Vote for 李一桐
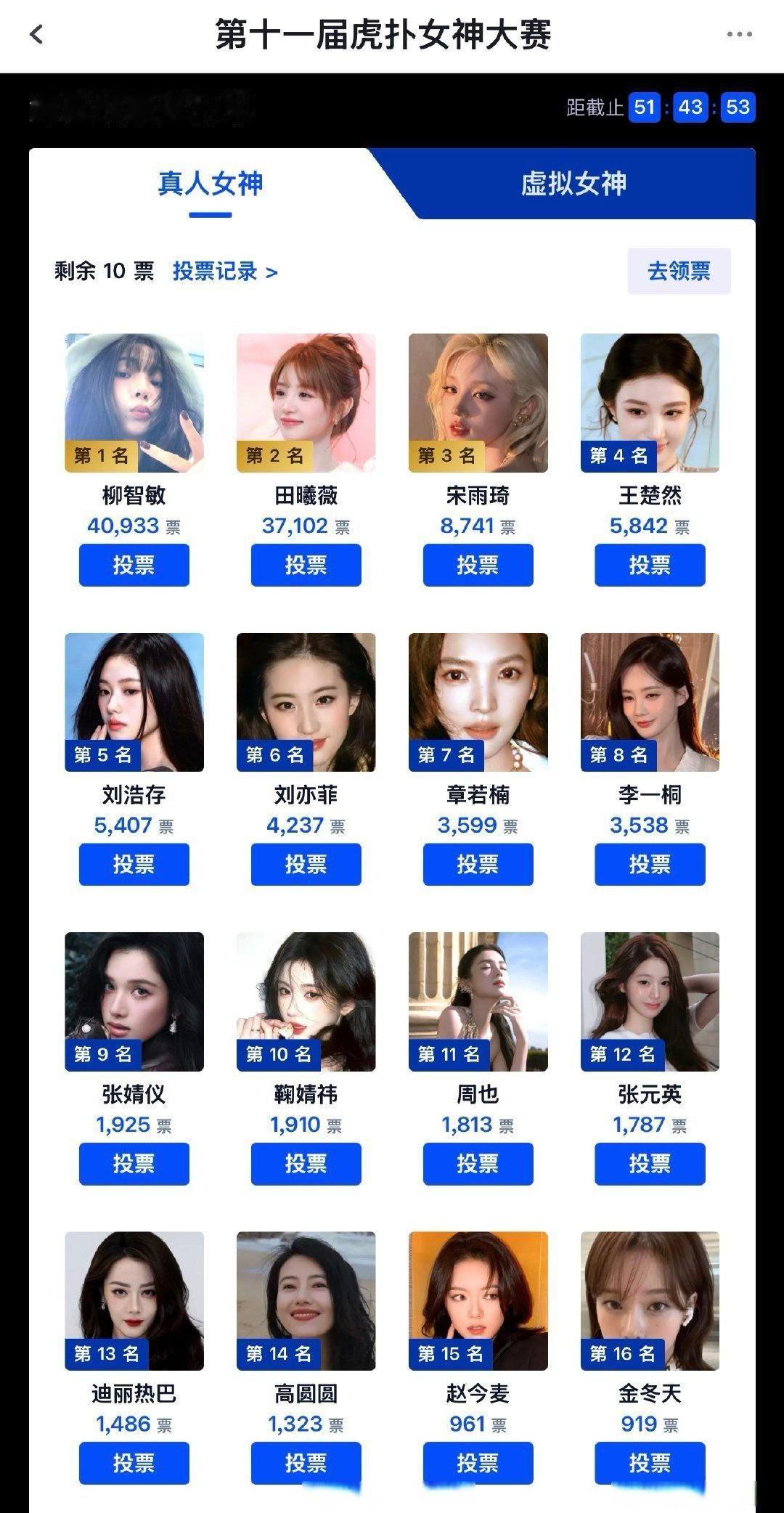This screenshot has width=784, height=1513. pyautogui.click(x=650, y=864)
